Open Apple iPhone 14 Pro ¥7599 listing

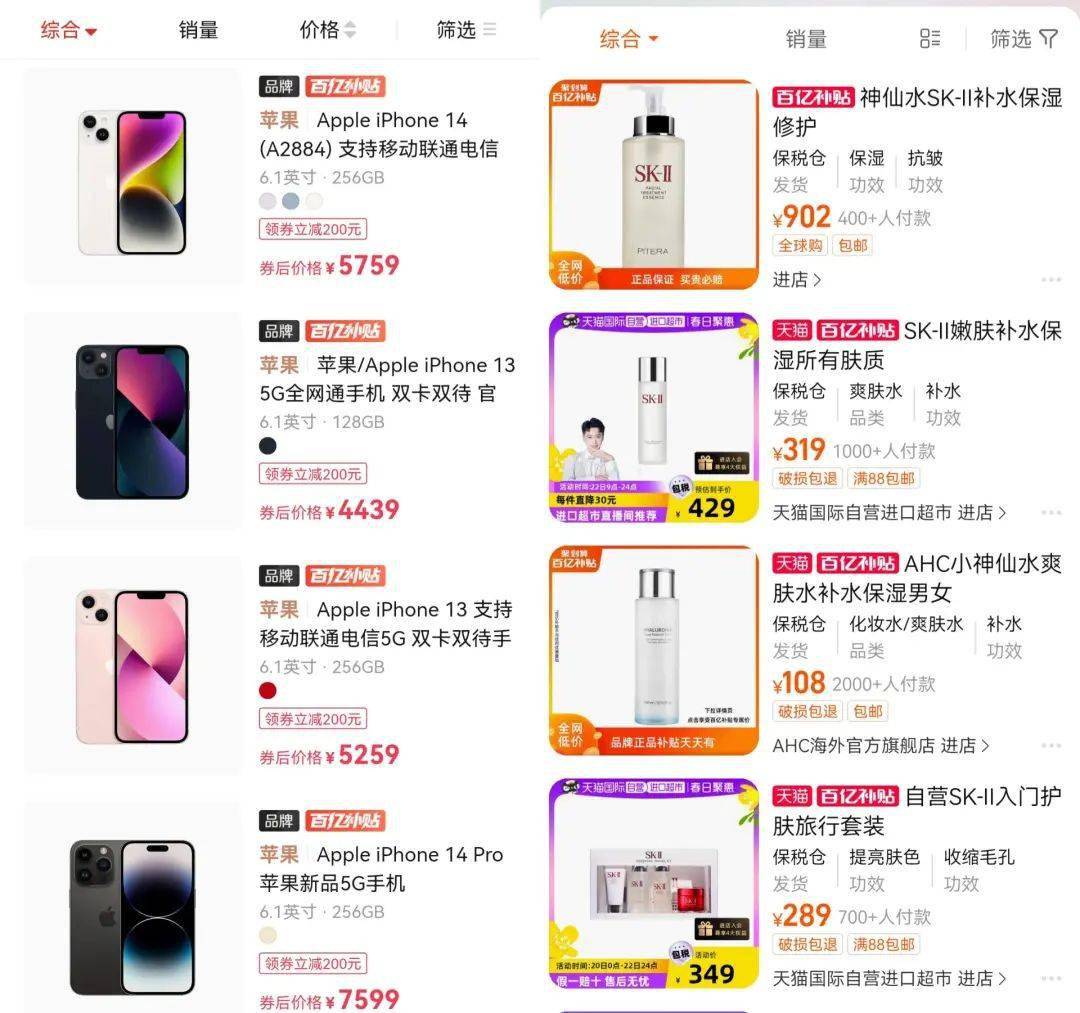tap(381, 868)
